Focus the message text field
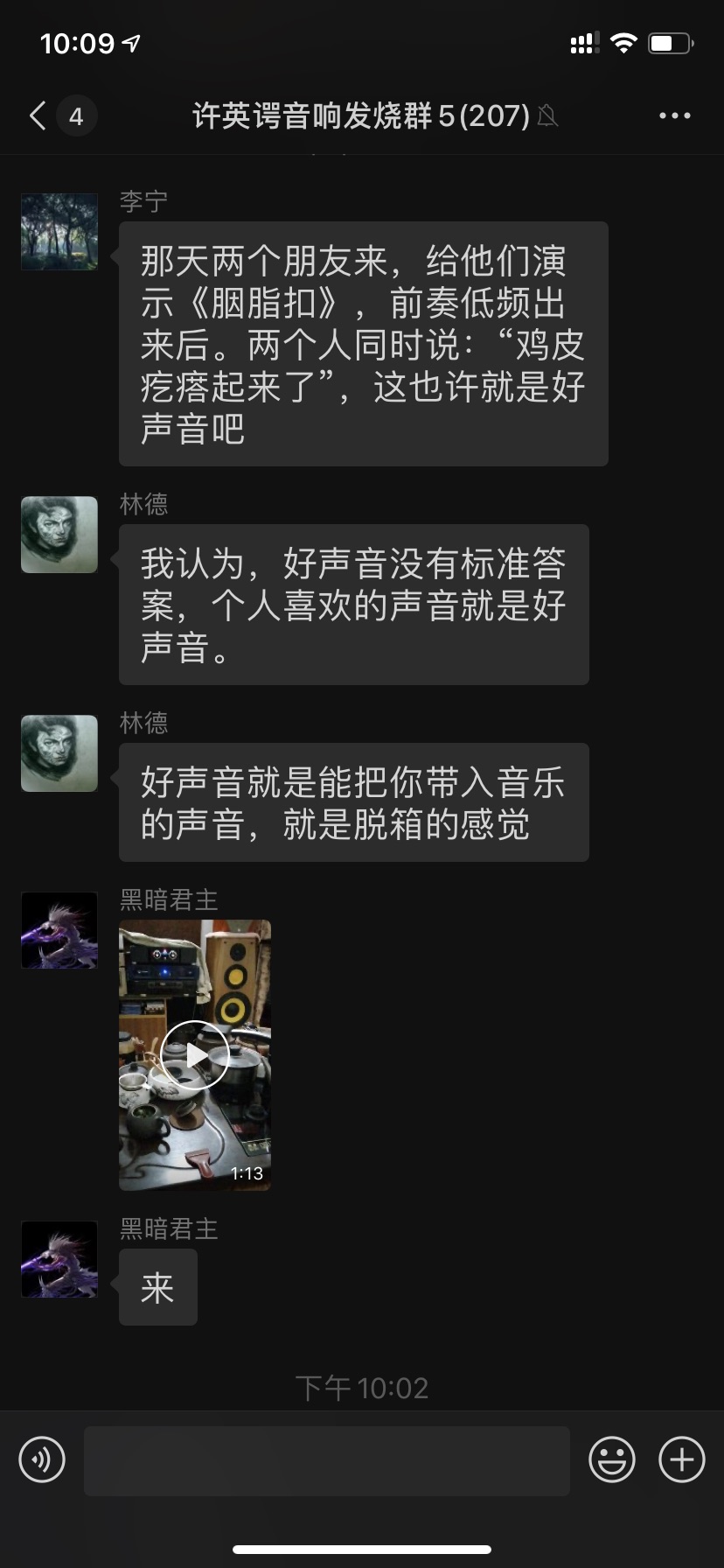Viewport: 724px width, 1568px height. pos(326,1459)
